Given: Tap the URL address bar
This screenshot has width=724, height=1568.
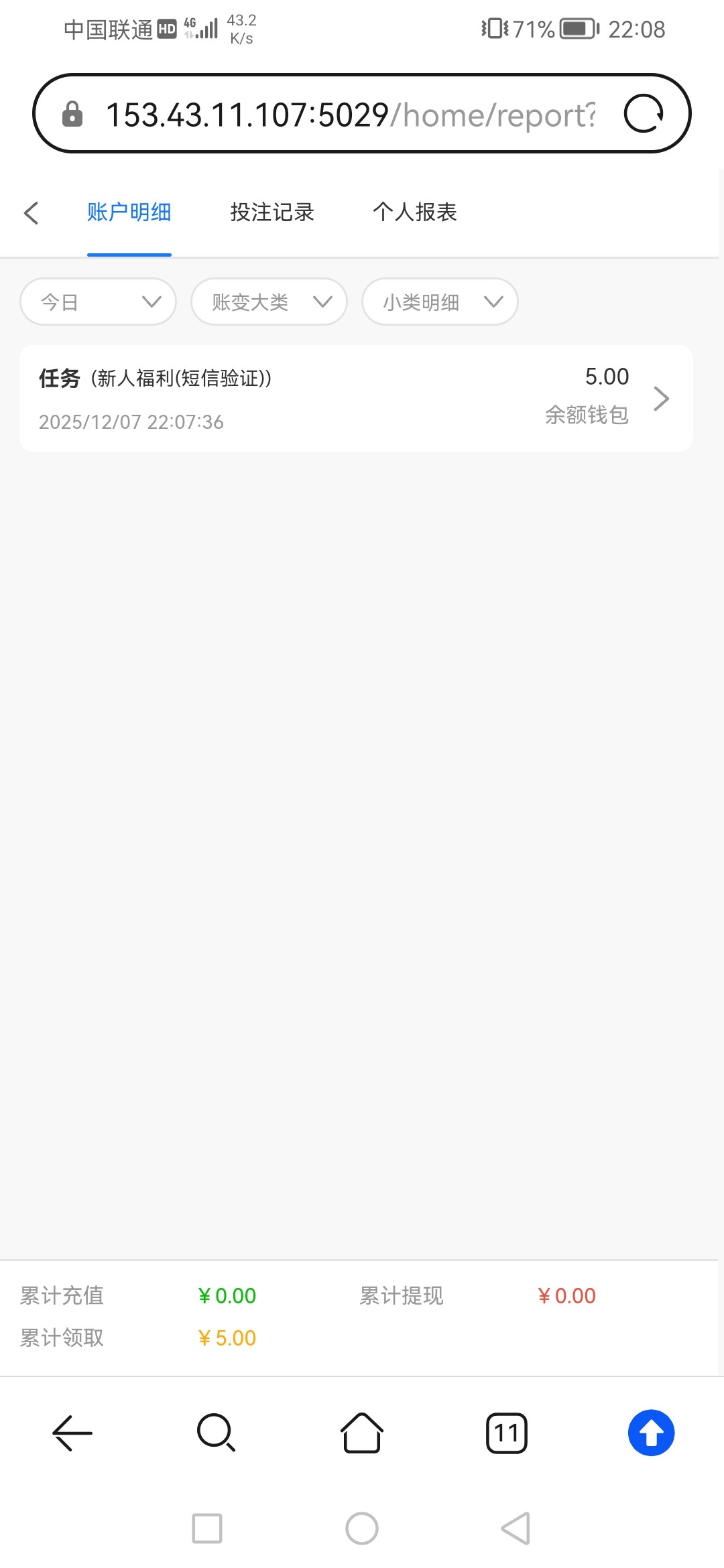Looking at the screenshot, I should pos(349,115).
